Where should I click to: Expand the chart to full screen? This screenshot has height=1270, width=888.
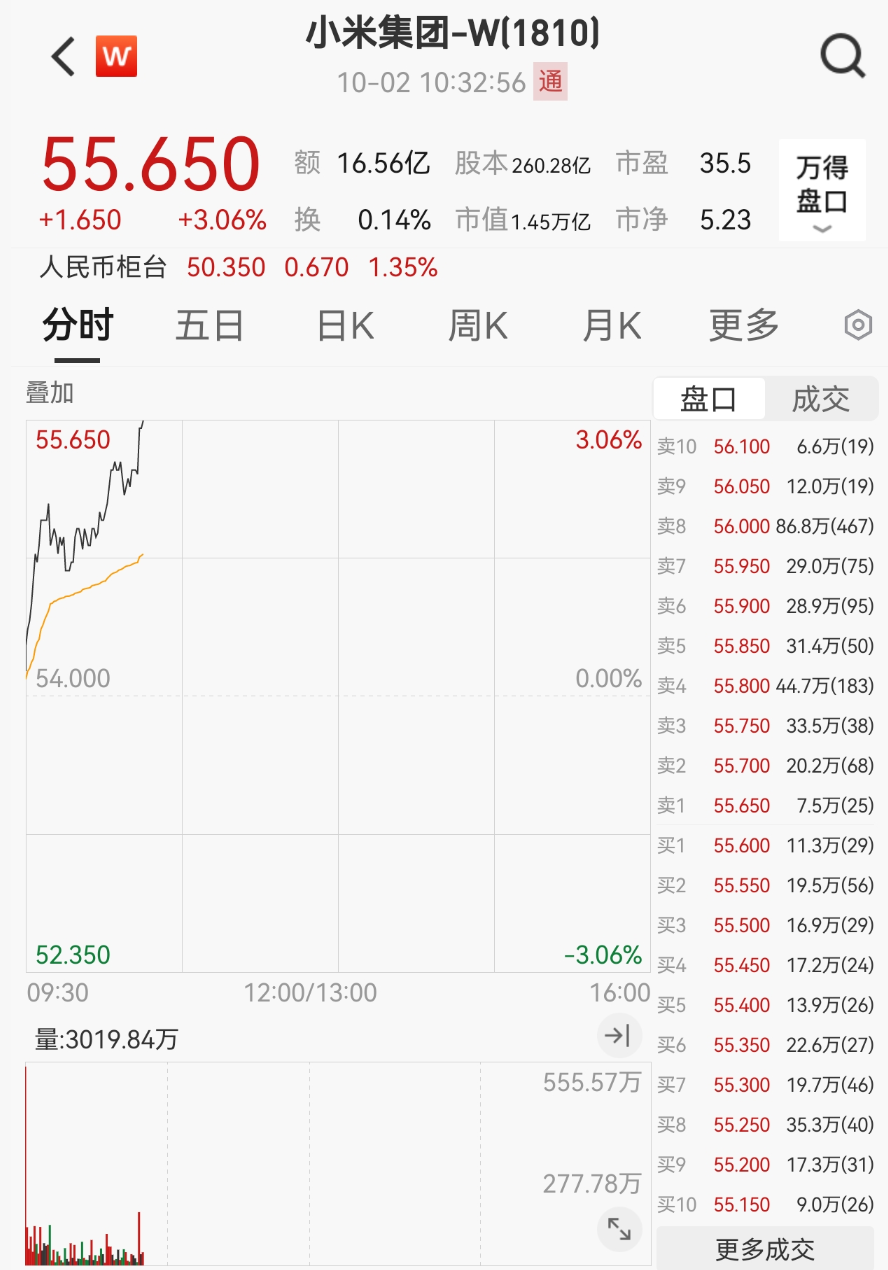tap(619, 1228)
